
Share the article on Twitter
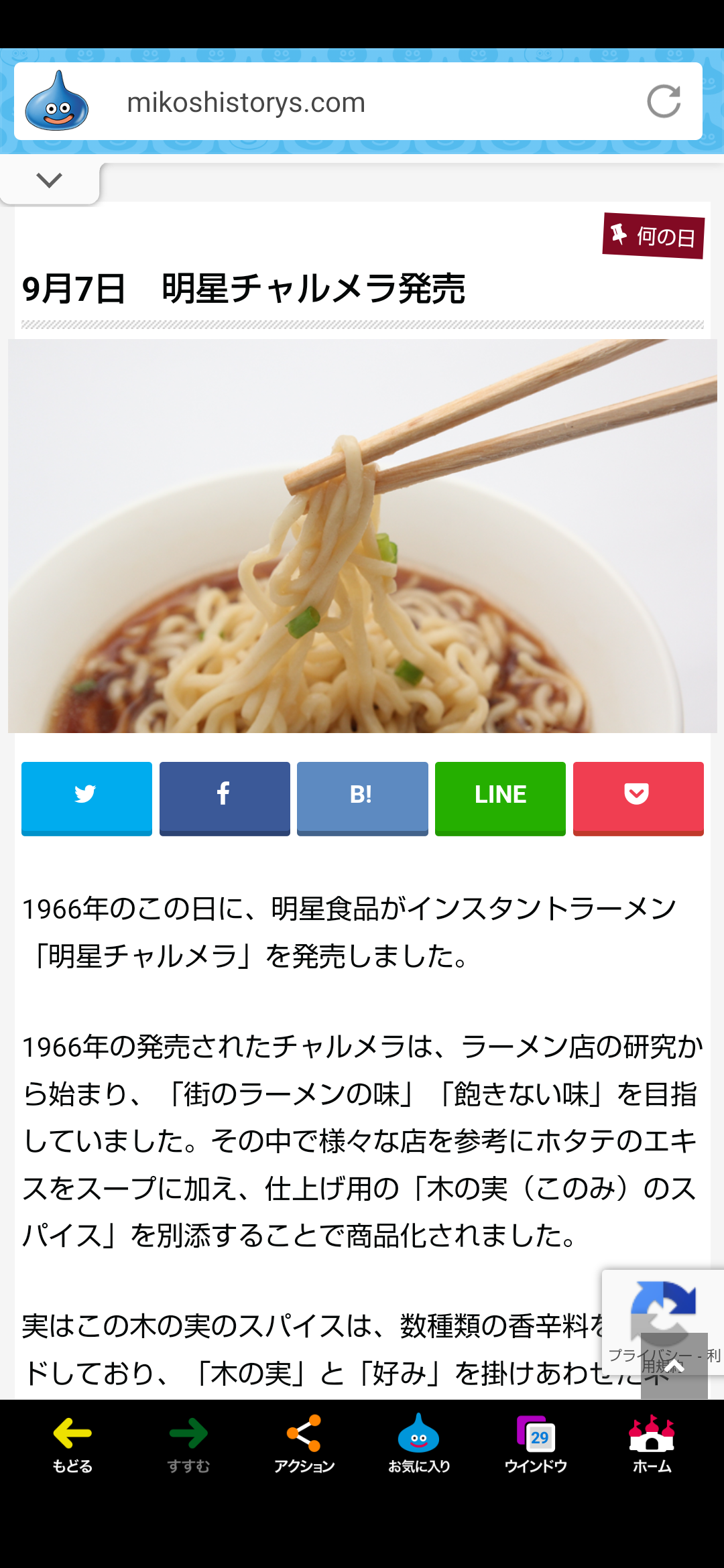point(86,798)
